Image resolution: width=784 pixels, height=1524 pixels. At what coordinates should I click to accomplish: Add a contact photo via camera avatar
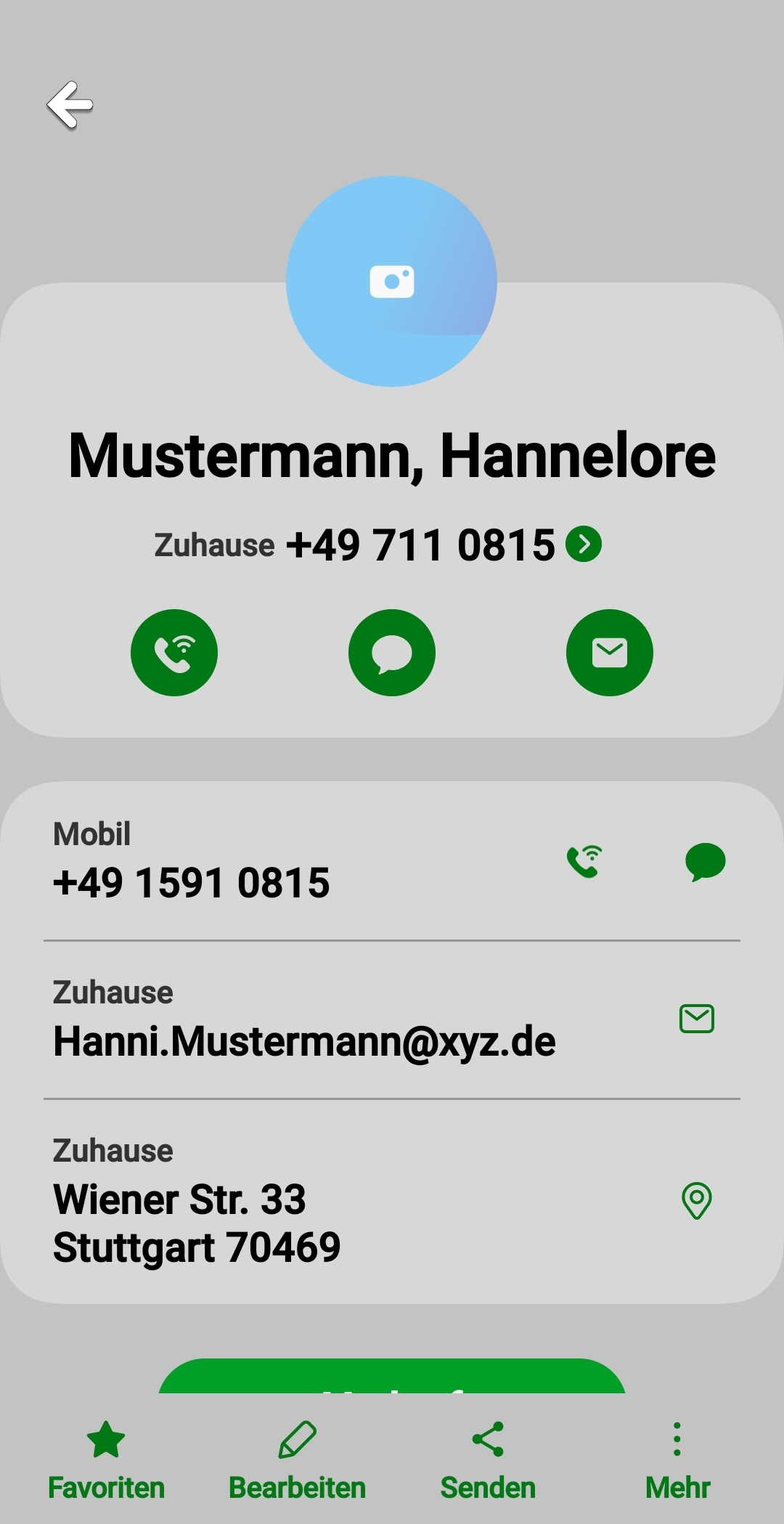tap(391, 281)
